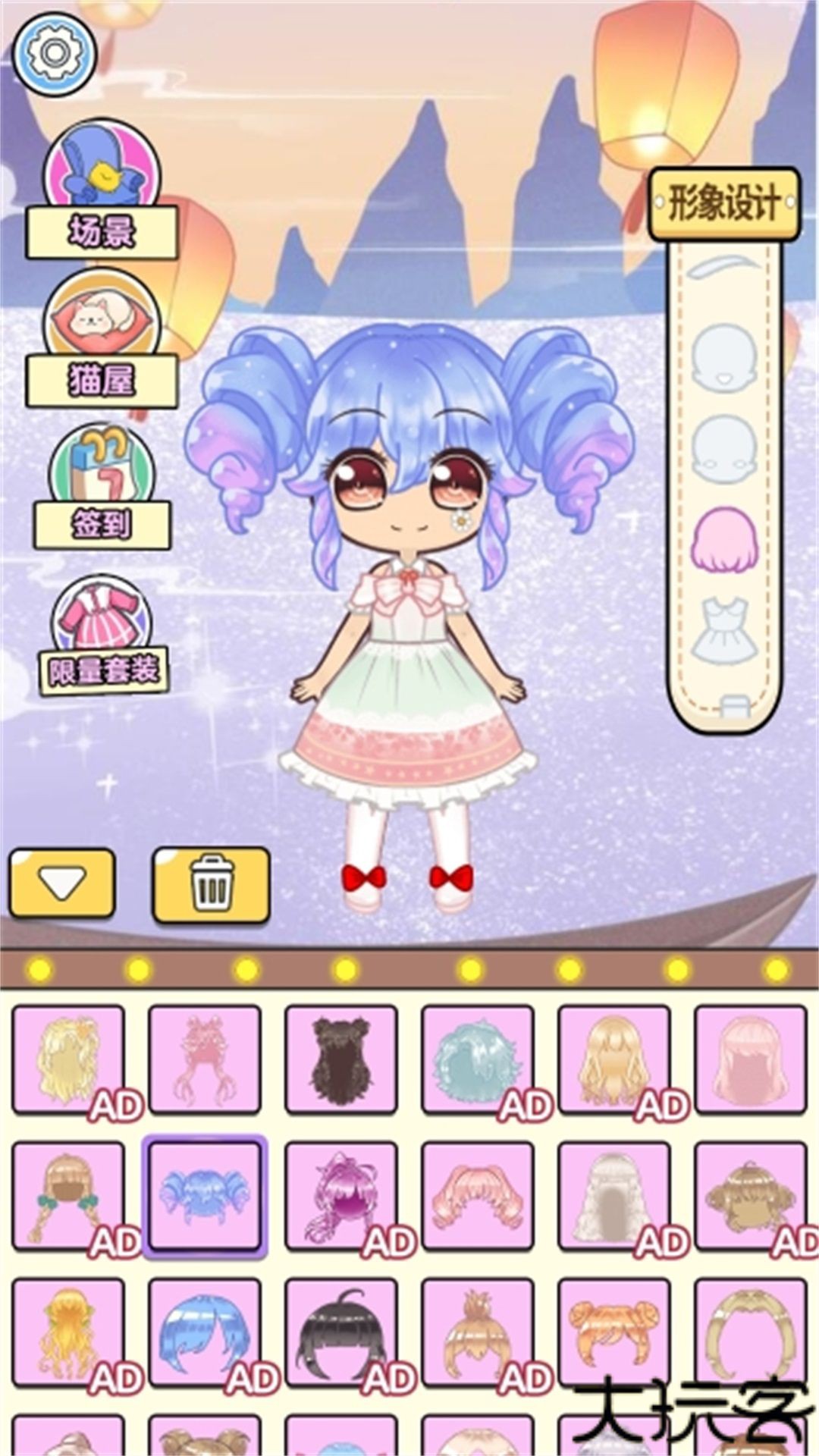Unlock the magenta spiky hairstyle

point(341,1196)
